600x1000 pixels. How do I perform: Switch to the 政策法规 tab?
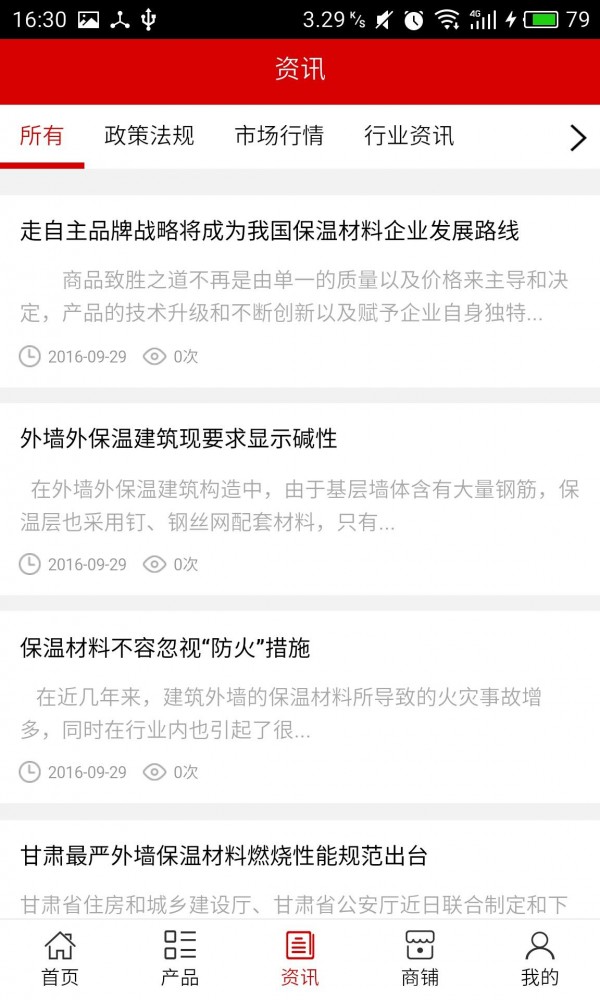point(149,136)
